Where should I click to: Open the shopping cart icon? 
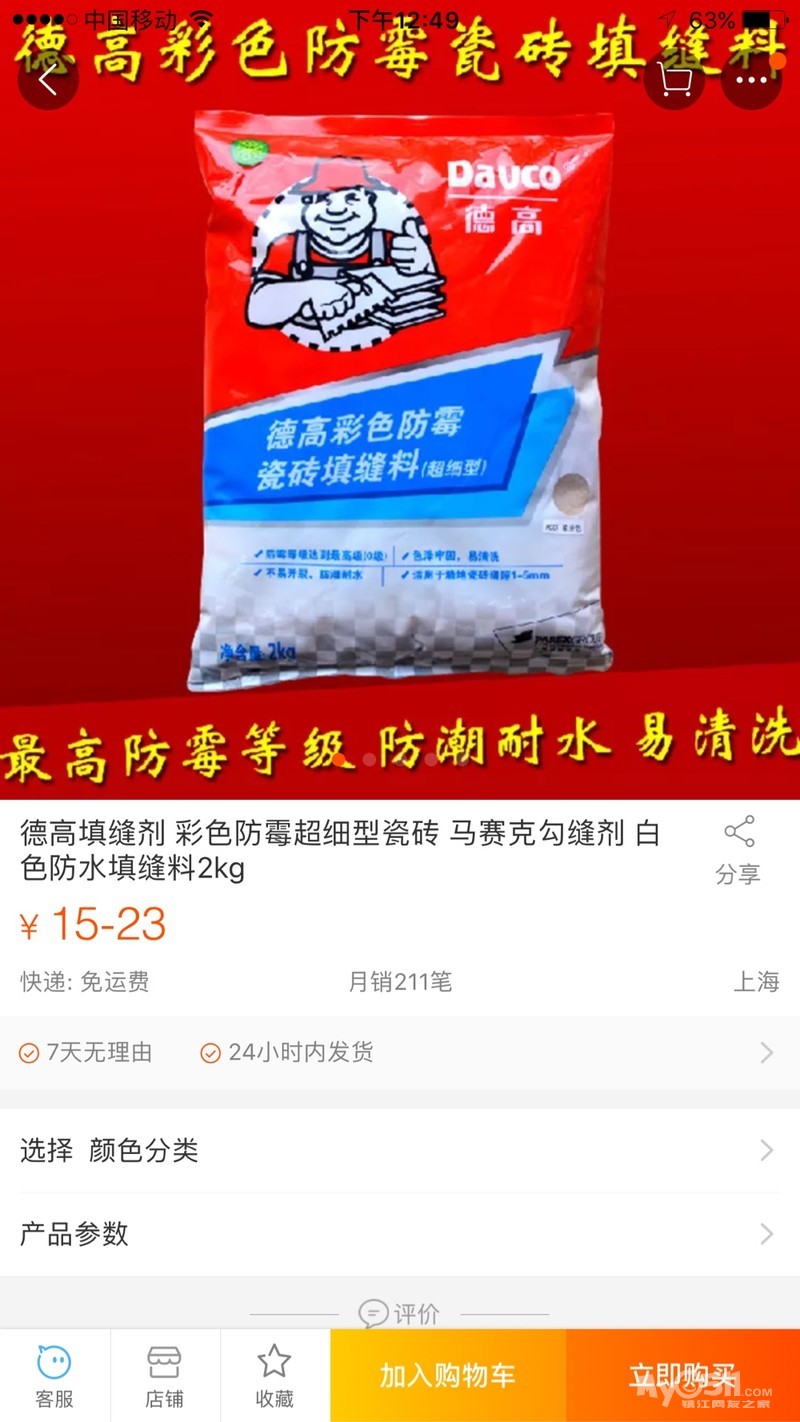pyautogui.click(x=674, y=78)
